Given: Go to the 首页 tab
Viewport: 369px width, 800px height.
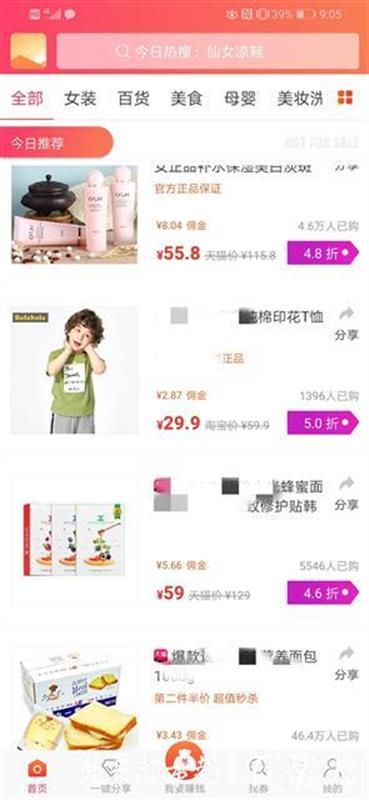Looking at the screenshot, I should 37,776.
